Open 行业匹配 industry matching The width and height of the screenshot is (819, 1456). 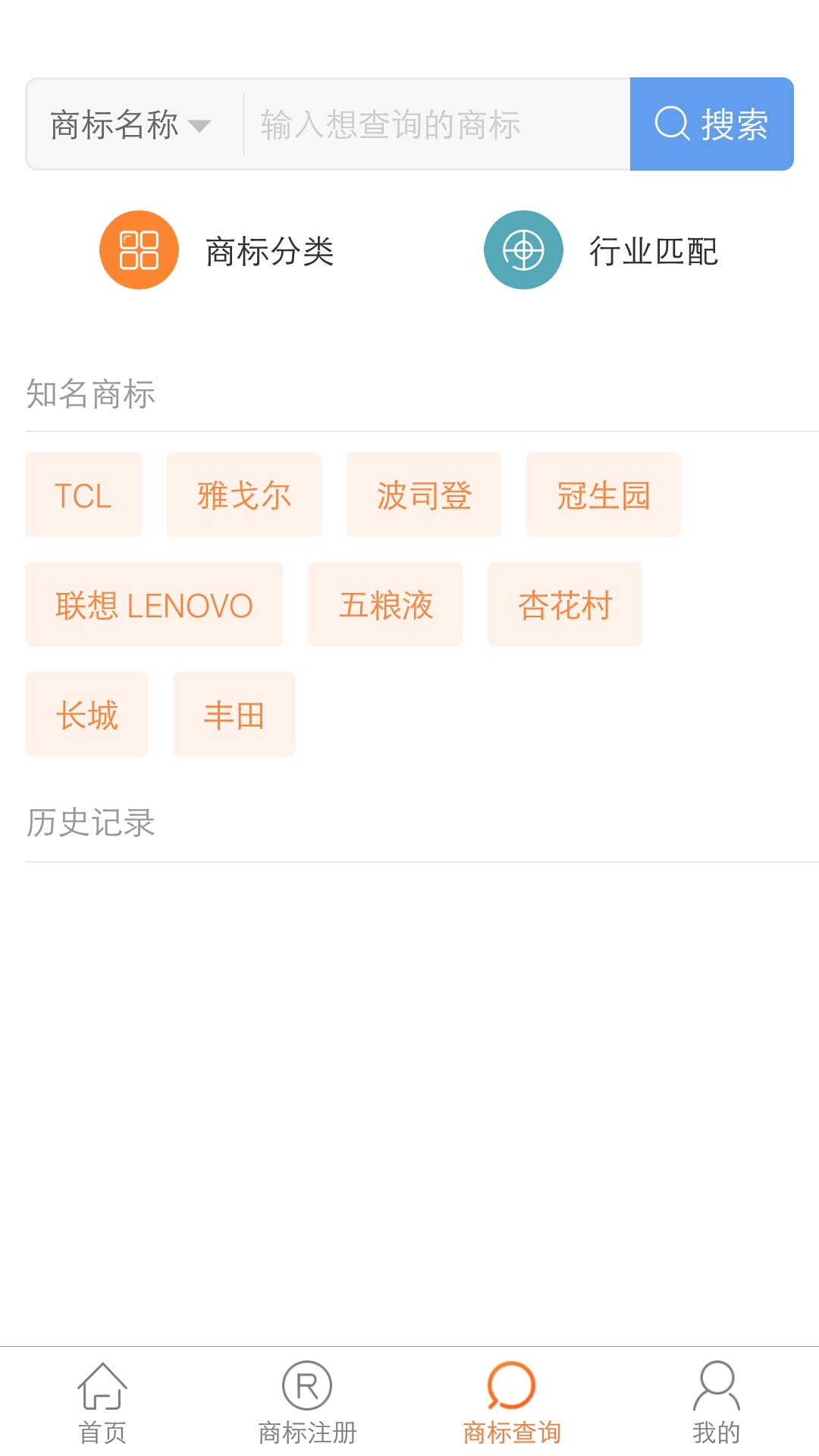pyautogui.click(x=601, y=250)
